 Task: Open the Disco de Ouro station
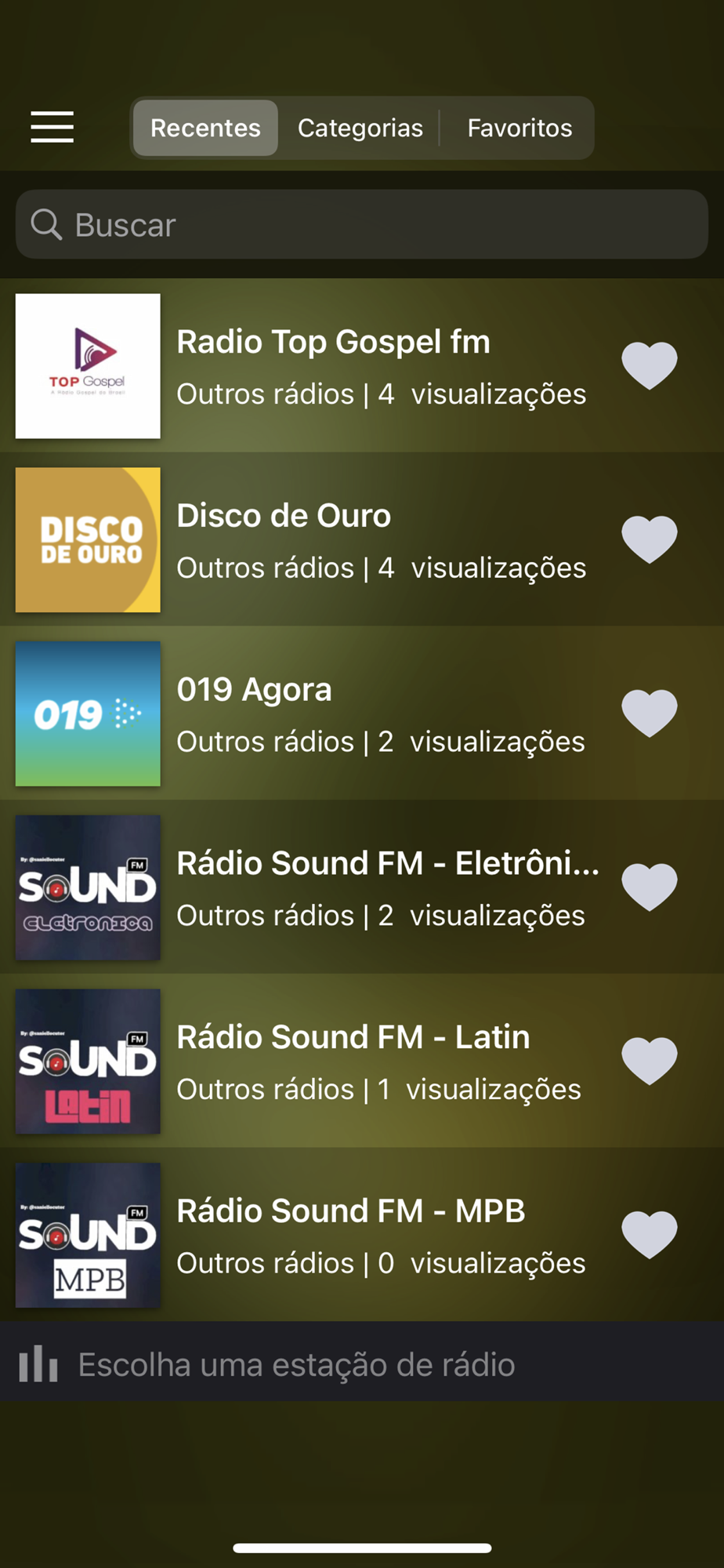pyautogui.click(x=333, y=540)
